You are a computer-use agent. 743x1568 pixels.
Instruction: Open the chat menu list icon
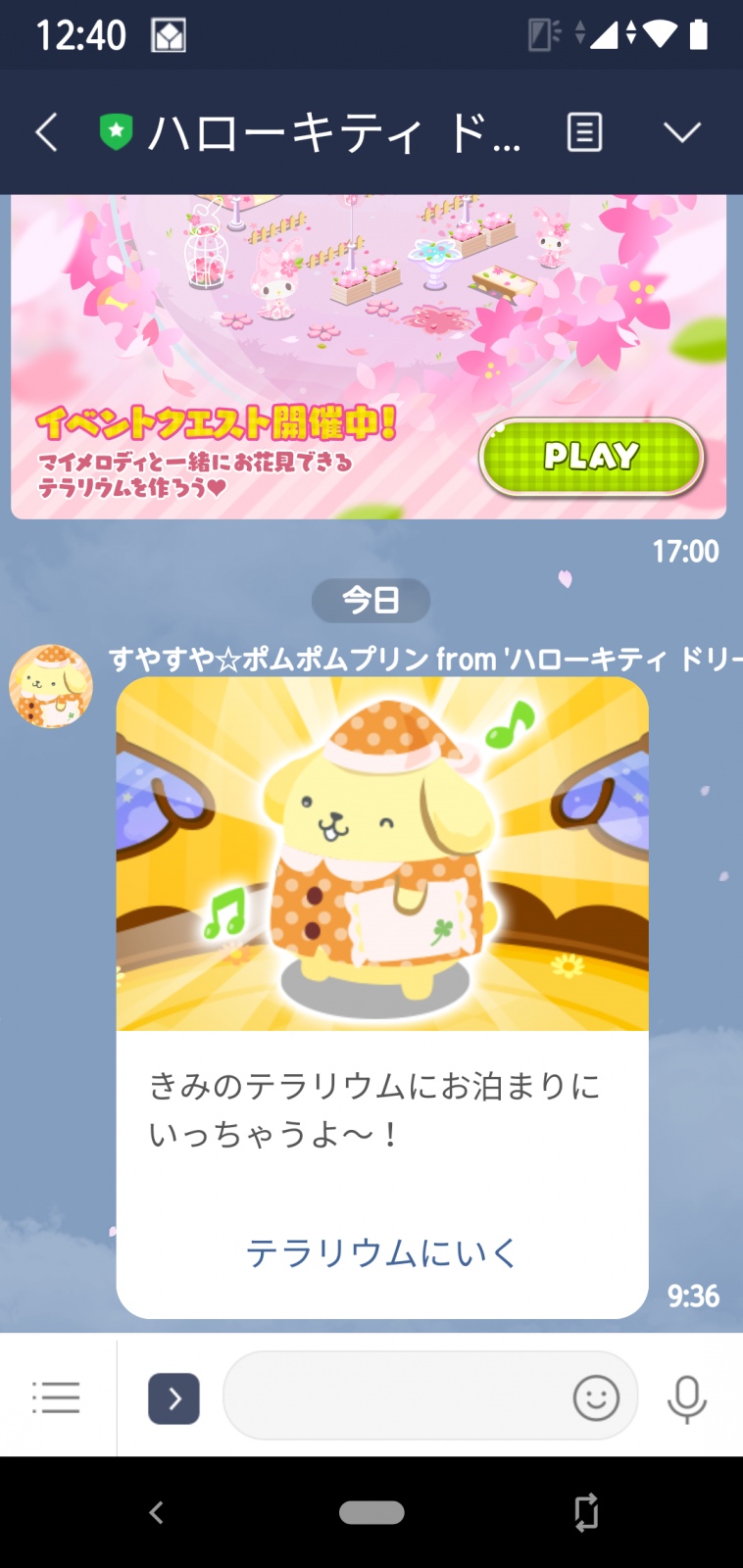coord(56,1396)
